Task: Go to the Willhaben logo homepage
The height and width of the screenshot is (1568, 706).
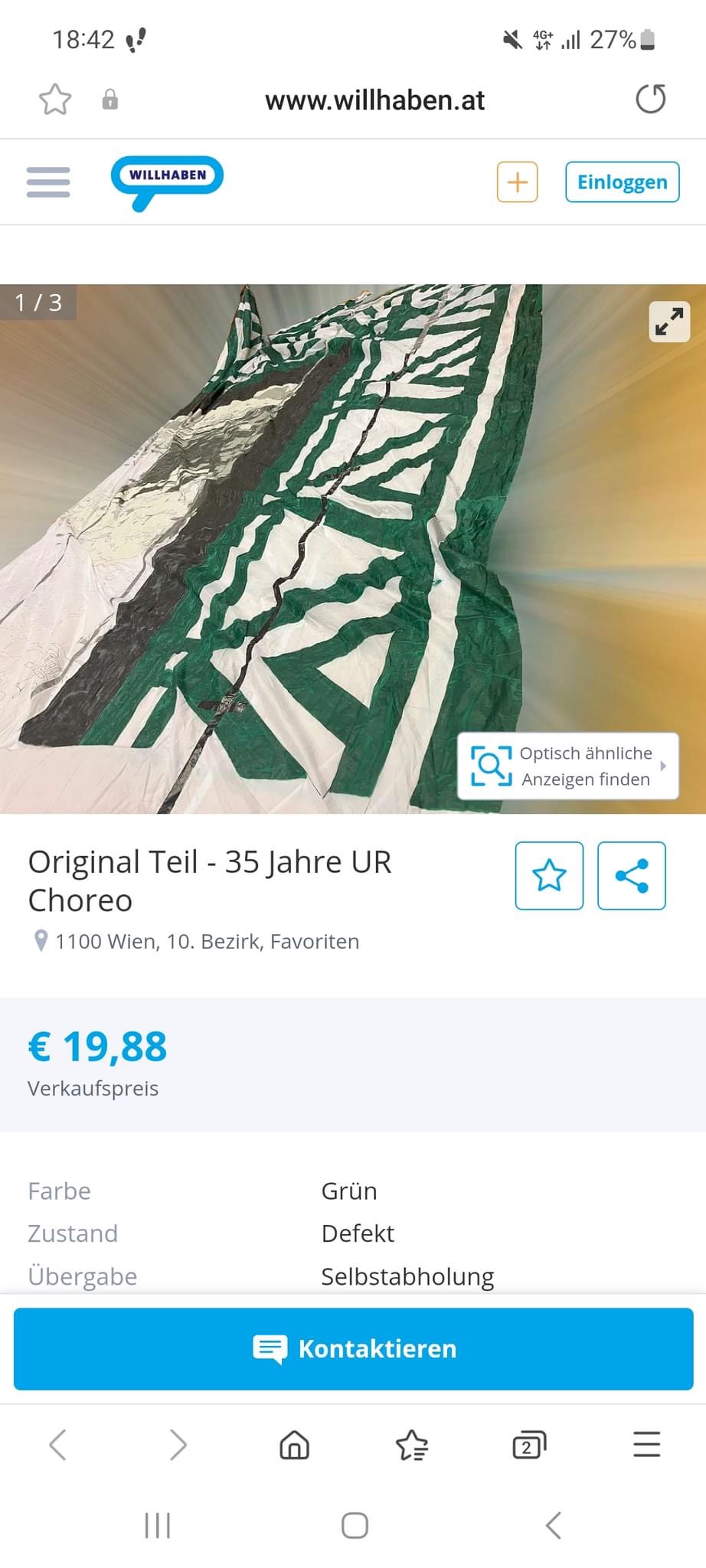Action: click(x=167, y=182)
